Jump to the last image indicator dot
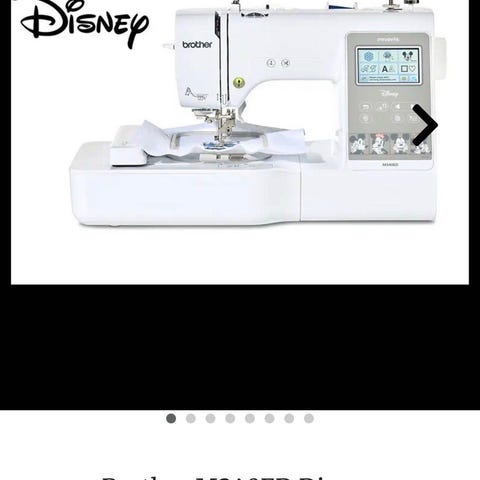 (309, 418)
